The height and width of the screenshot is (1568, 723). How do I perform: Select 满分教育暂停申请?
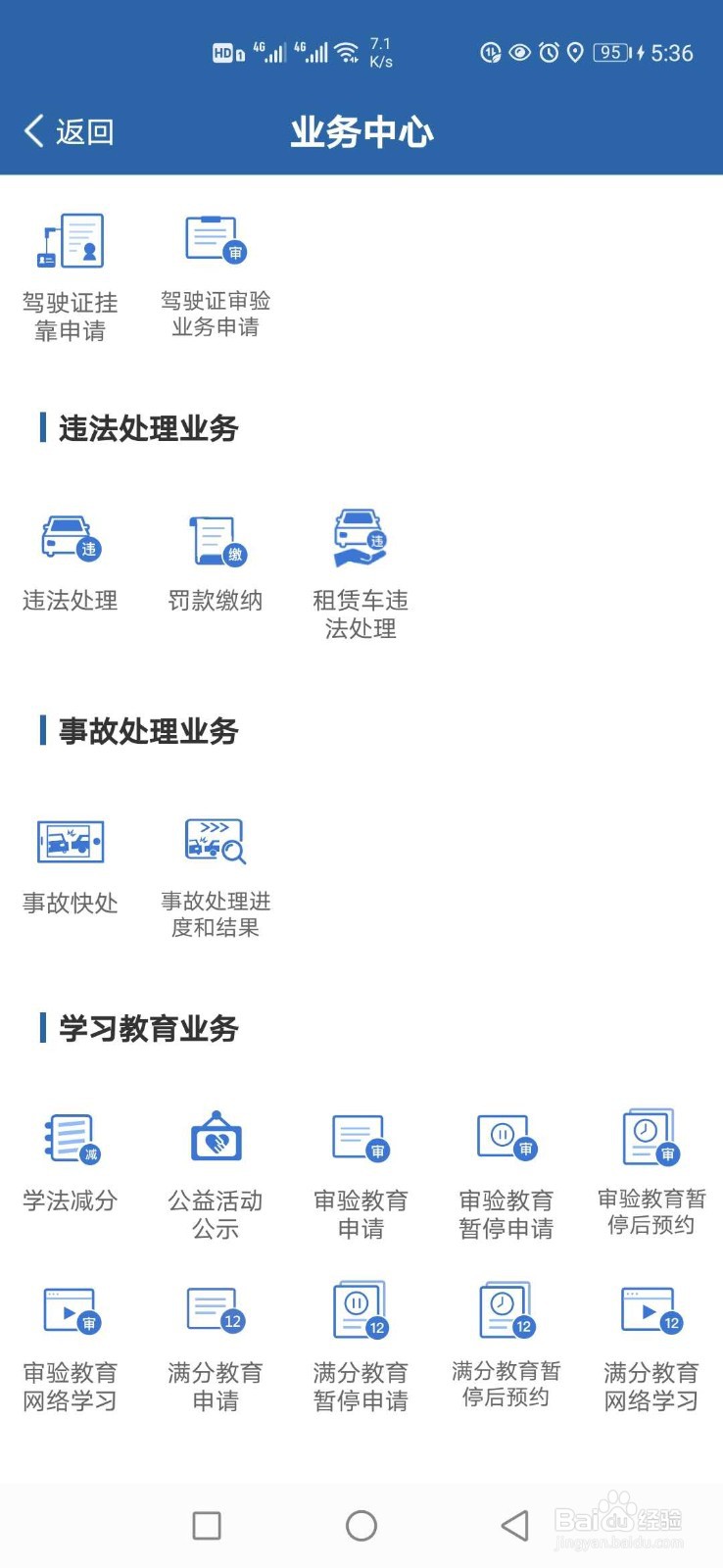coord(361,1347)
